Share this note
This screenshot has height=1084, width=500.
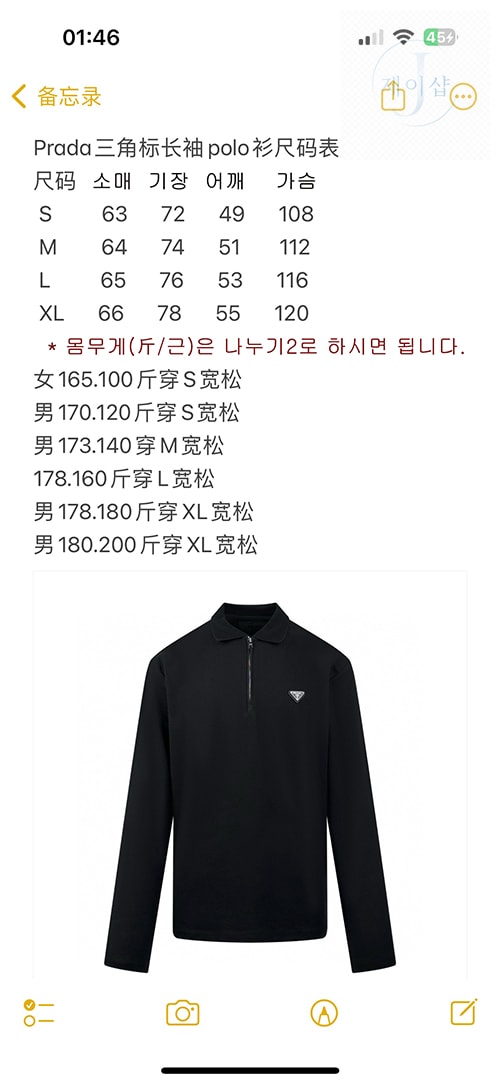tap(393, 95)
